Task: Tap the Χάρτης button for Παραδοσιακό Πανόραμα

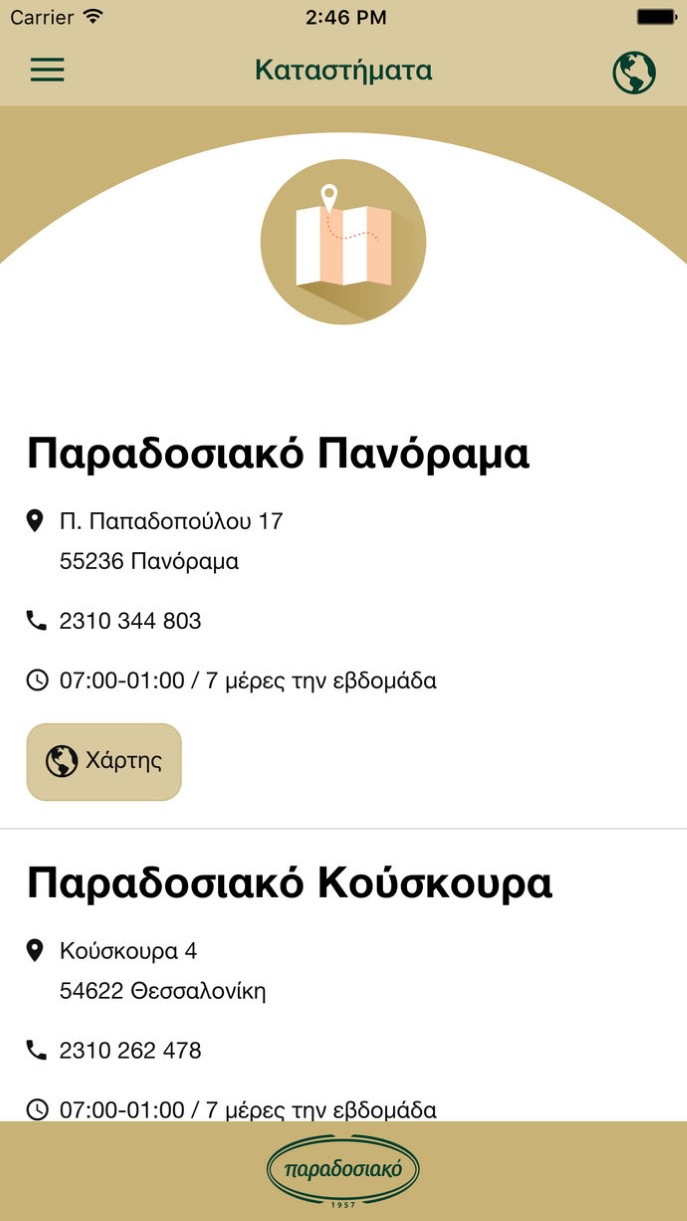Action: coord(104,762)
